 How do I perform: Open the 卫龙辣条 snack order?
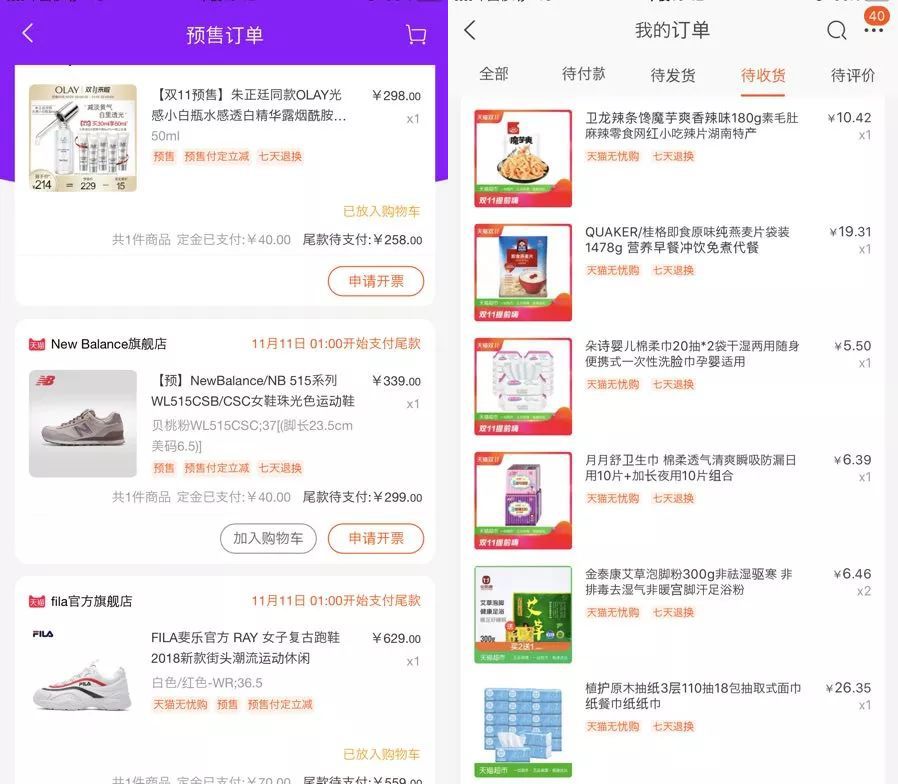[691, 125]
